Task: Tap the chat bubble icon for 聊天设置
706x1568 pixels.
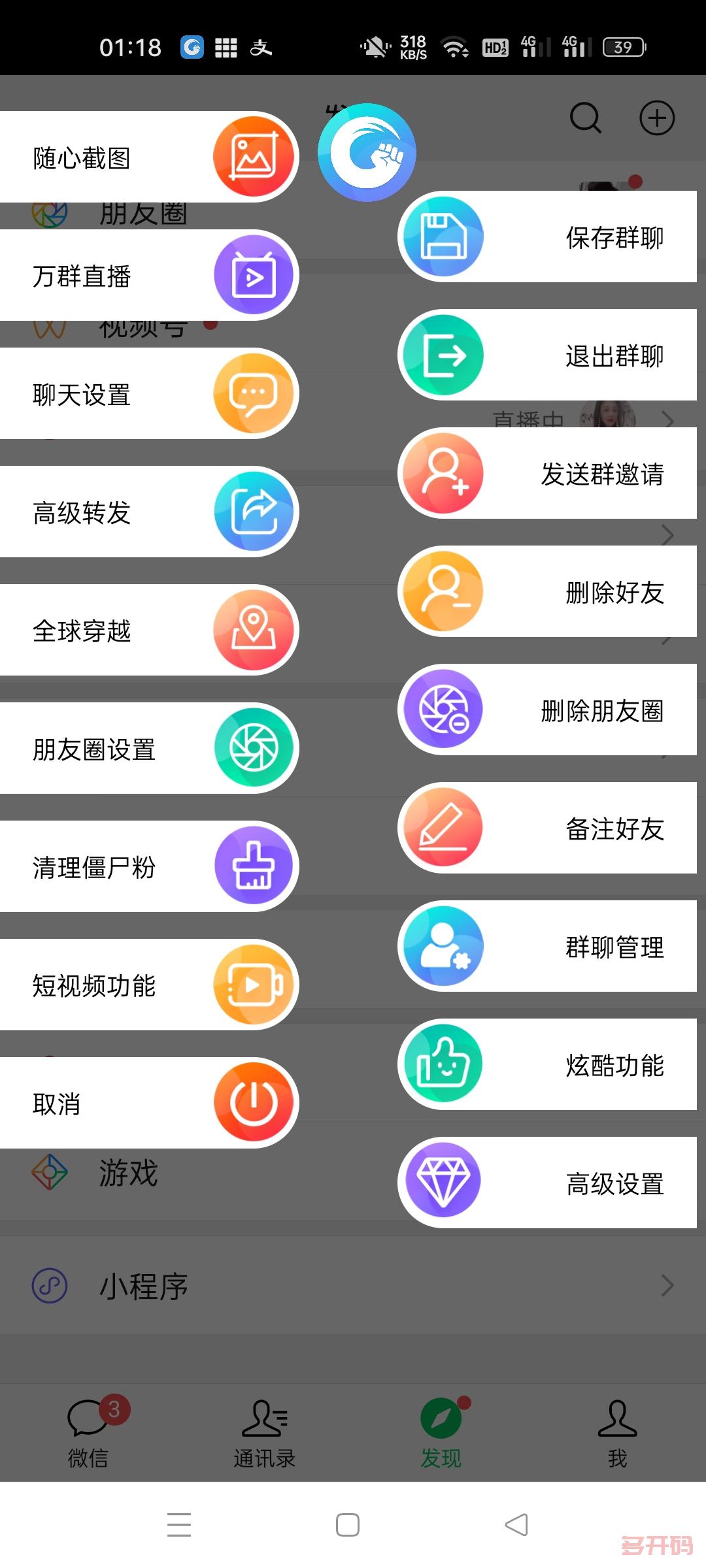Action: (x=254, y=393)
